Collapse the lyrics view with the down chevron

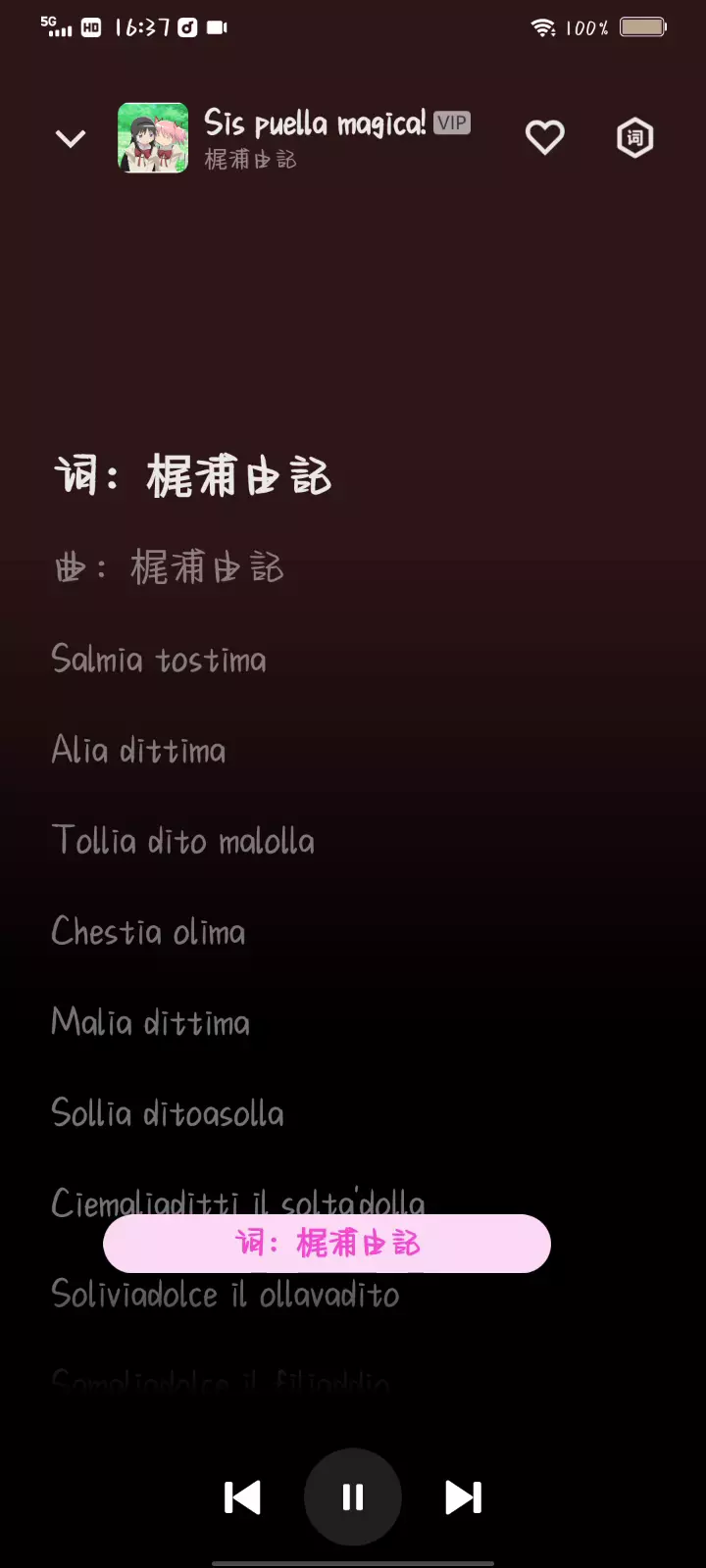(71, 138)
